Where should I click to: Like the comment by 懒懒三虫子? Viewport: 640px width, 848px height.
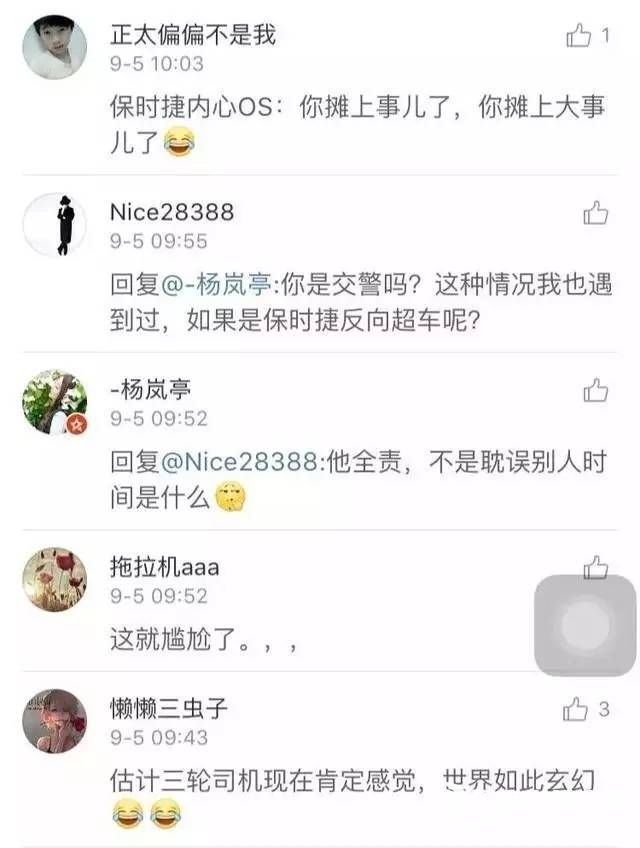tap(576, 710)
